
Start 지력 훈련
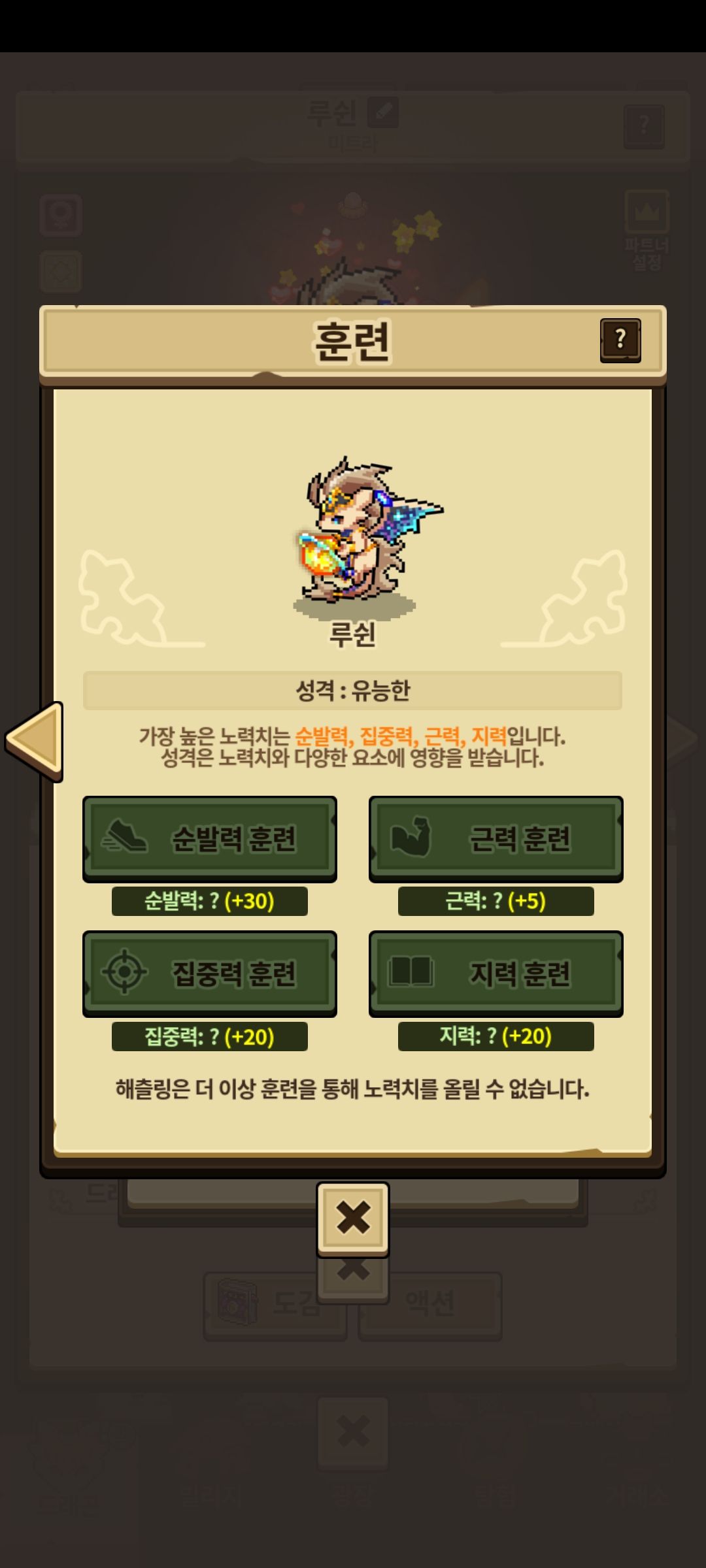point(496,973)
